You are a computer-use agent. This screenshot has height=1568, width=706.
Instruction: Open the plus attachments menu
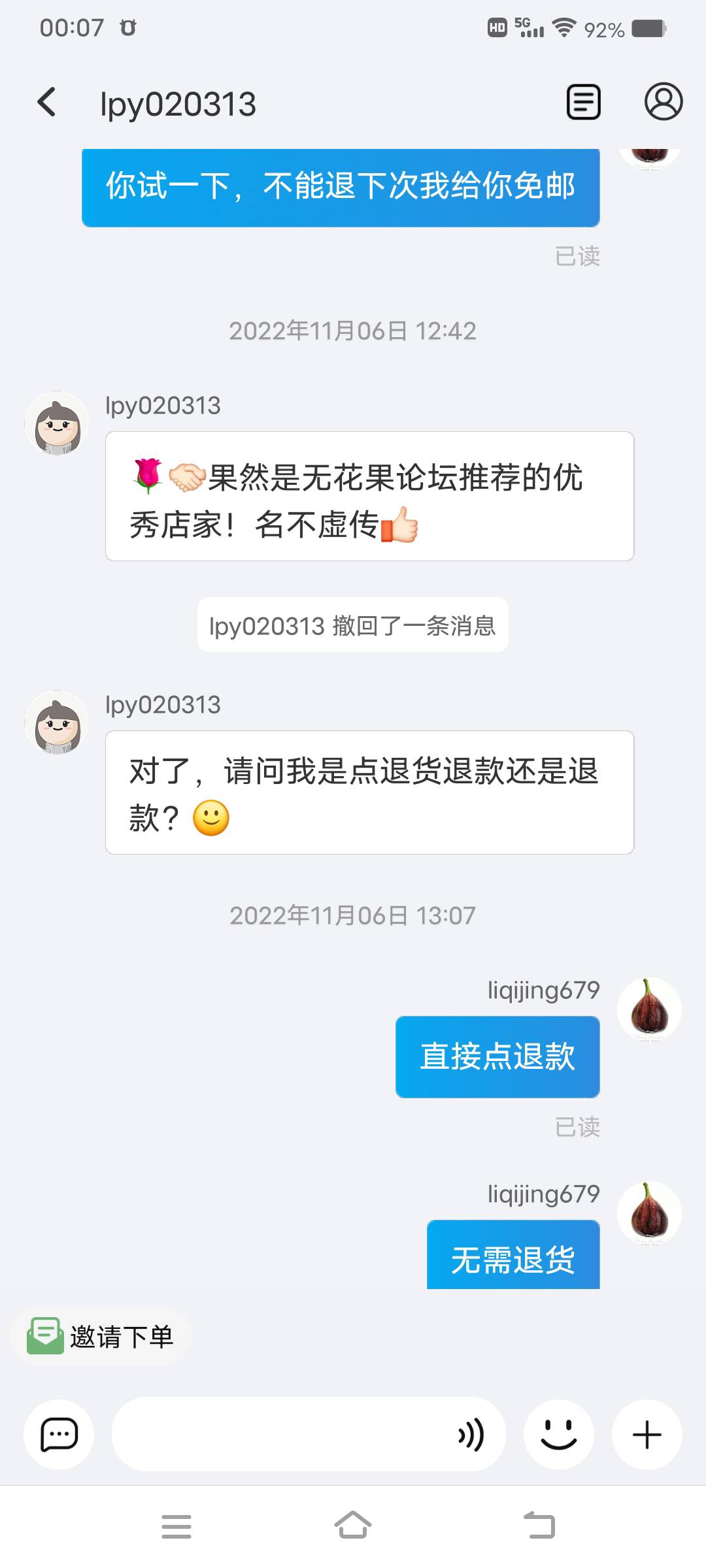647,1435
